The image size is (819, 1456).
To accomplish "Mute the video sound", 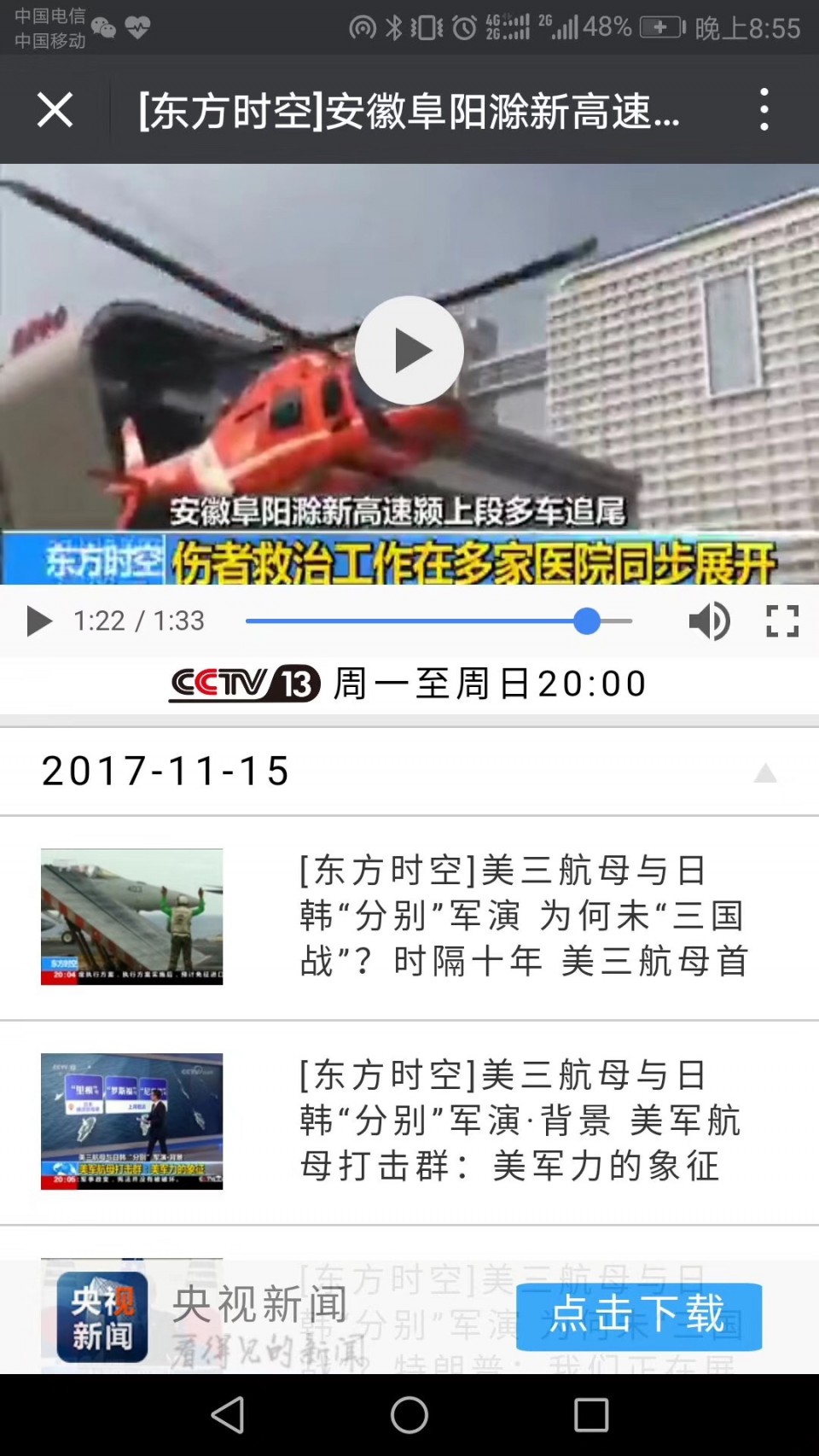I will point(708,621).
